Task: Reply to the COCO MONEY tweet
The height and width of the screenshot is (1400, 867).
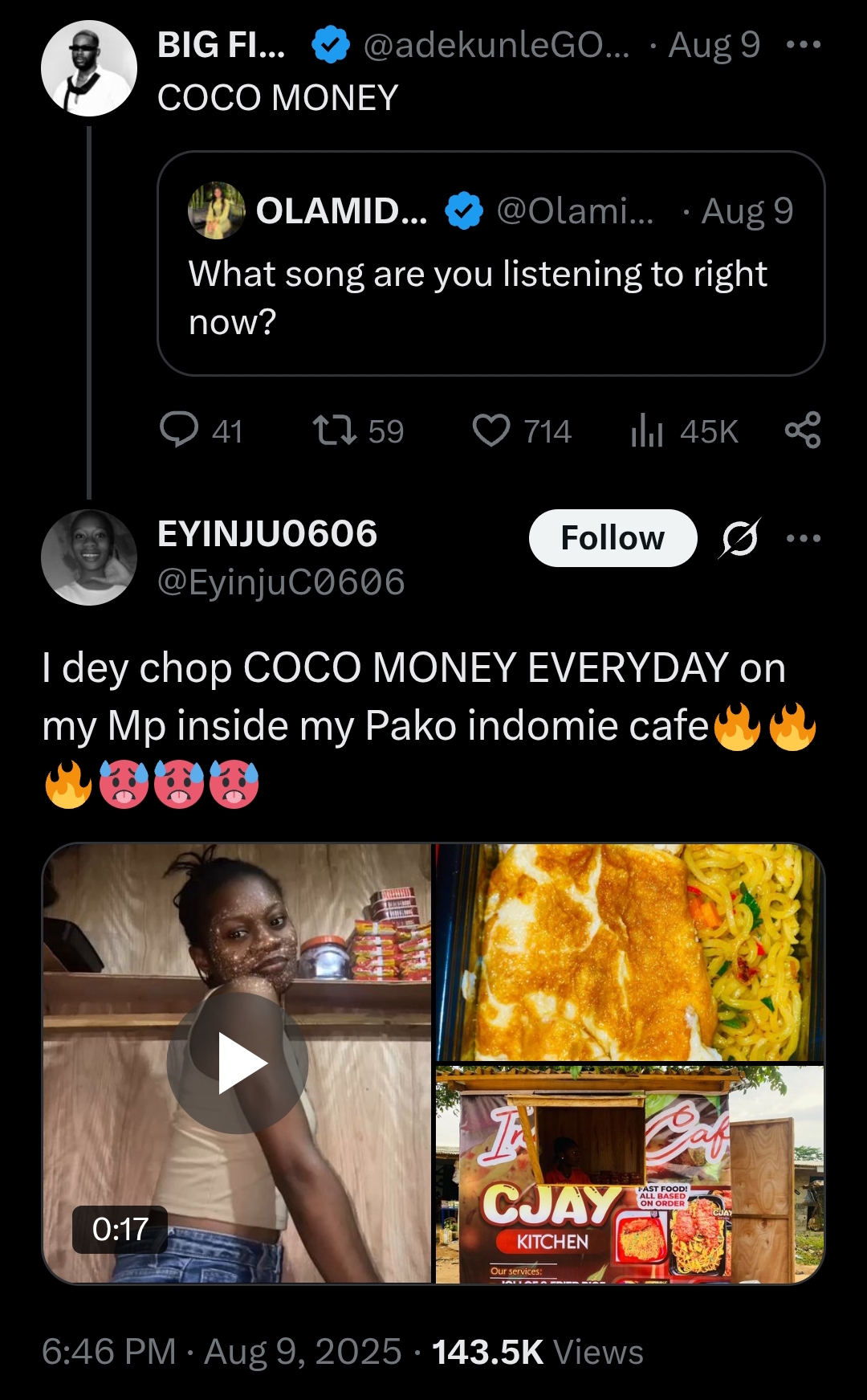Action: tap(179, 430)
